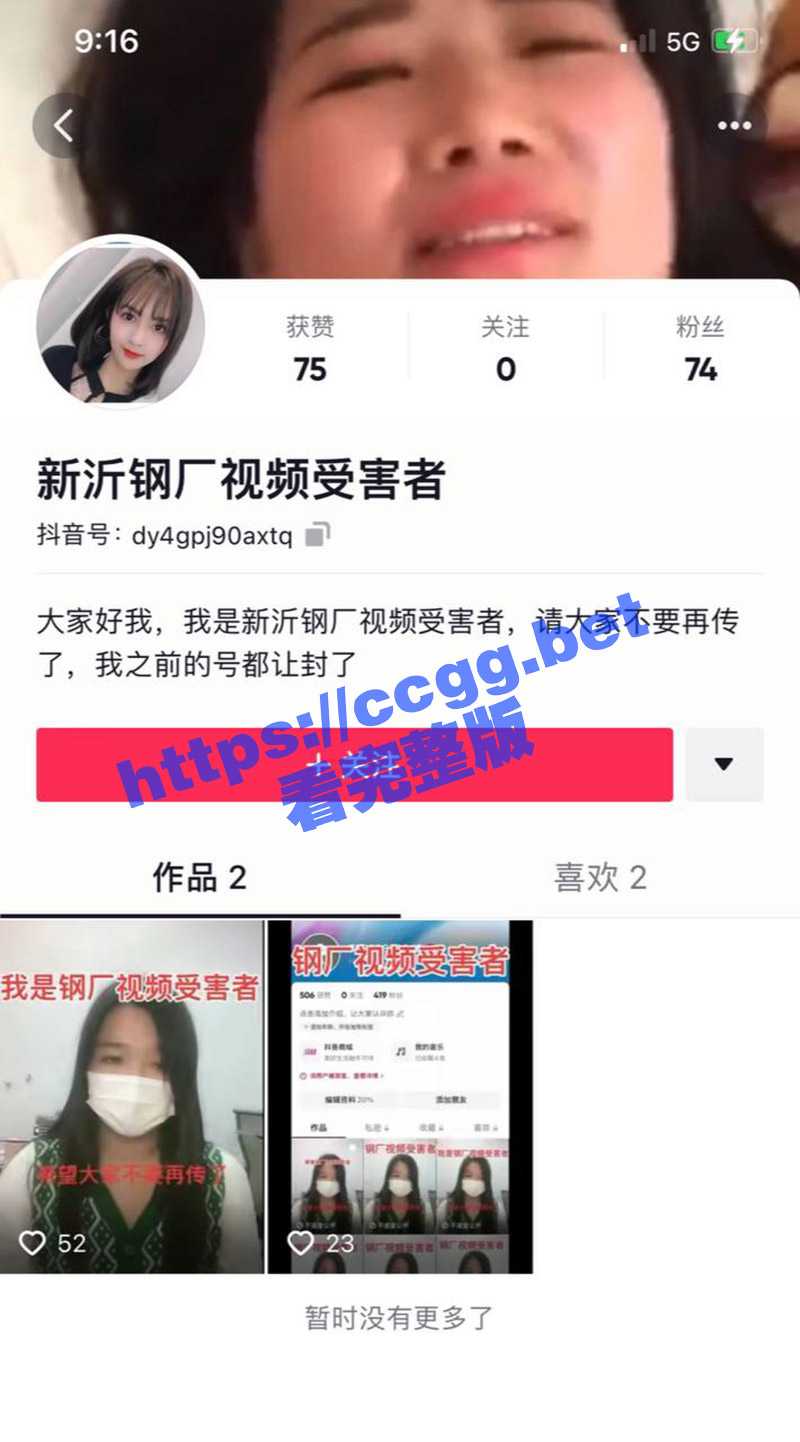Switch to the 喜欢 2 tab
The width and height of the screenshot is (800, 1442).
tap(600, 878)
